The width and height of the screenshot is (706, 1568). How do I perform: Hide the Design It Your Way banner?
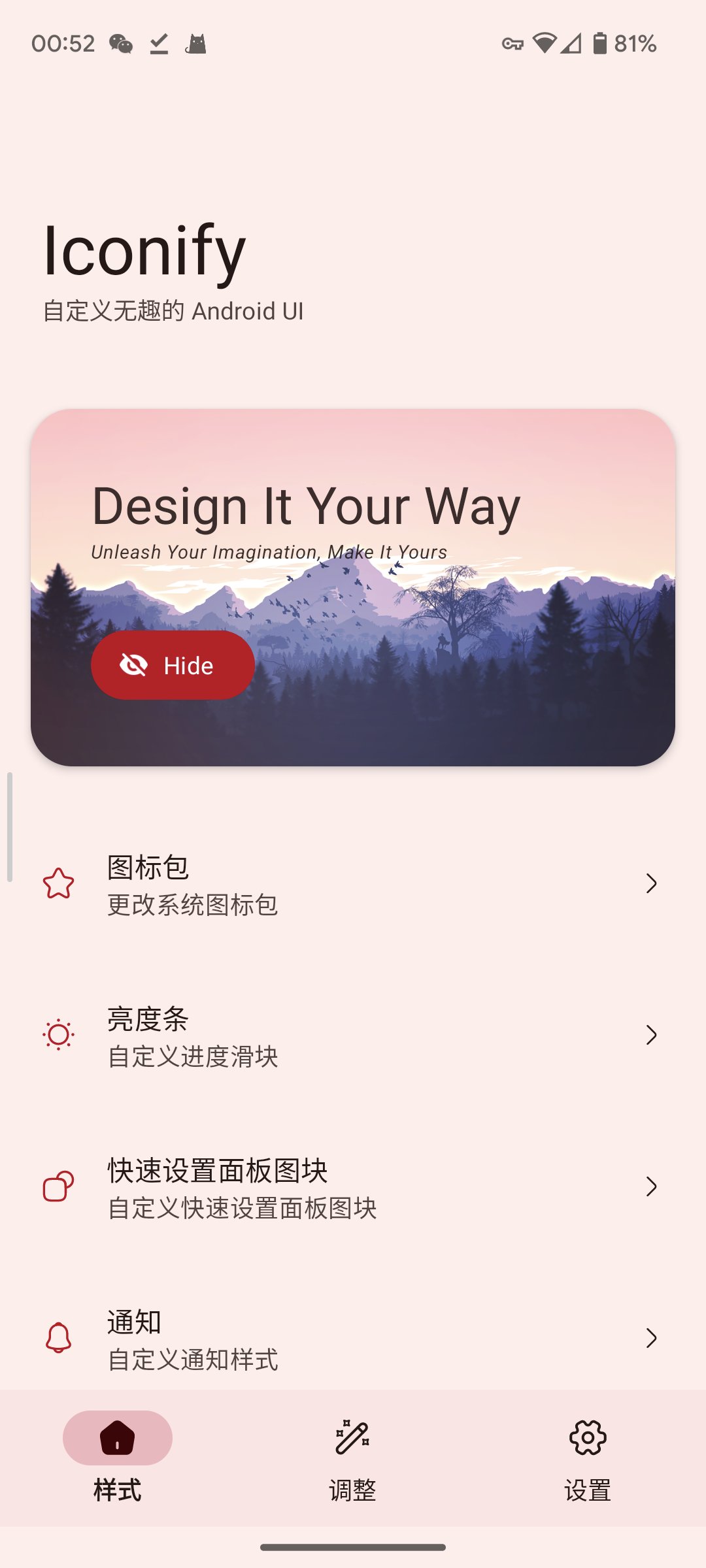pos(172,664)
